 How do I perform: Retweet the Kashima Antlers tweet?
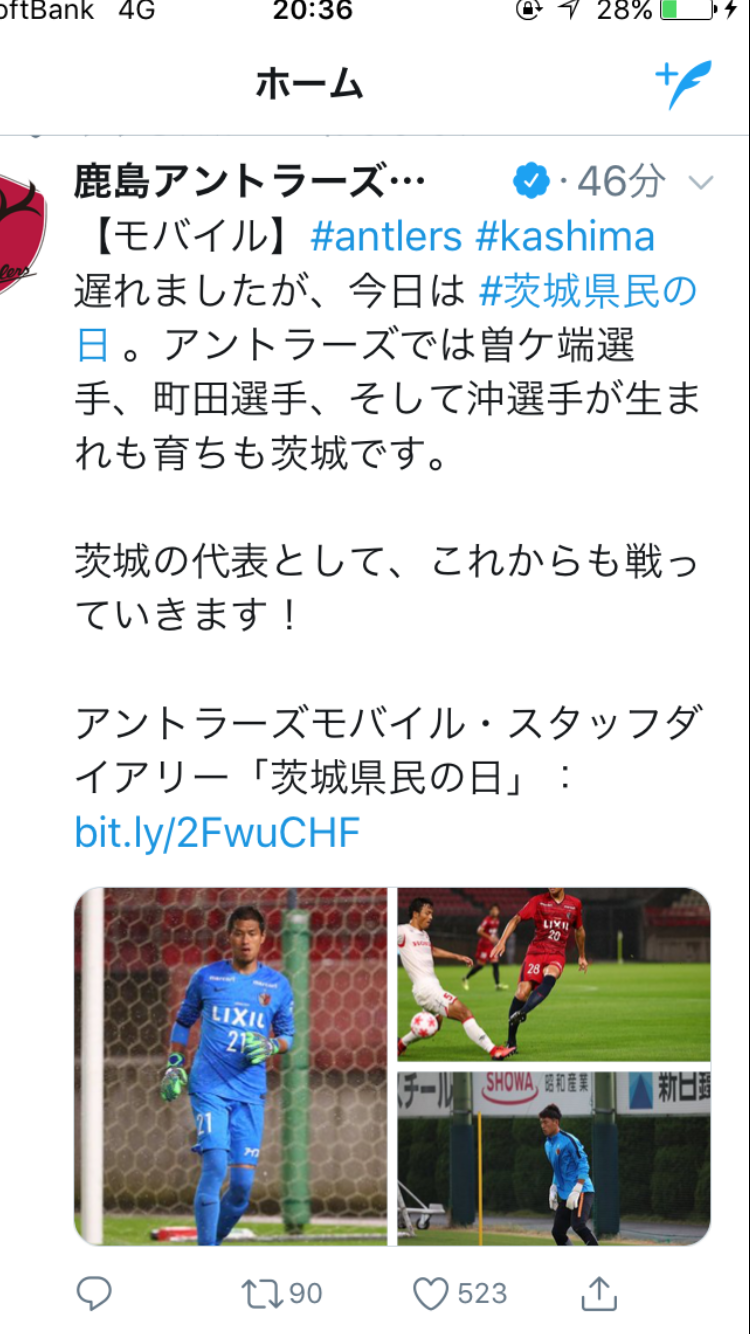(262, 1293)
